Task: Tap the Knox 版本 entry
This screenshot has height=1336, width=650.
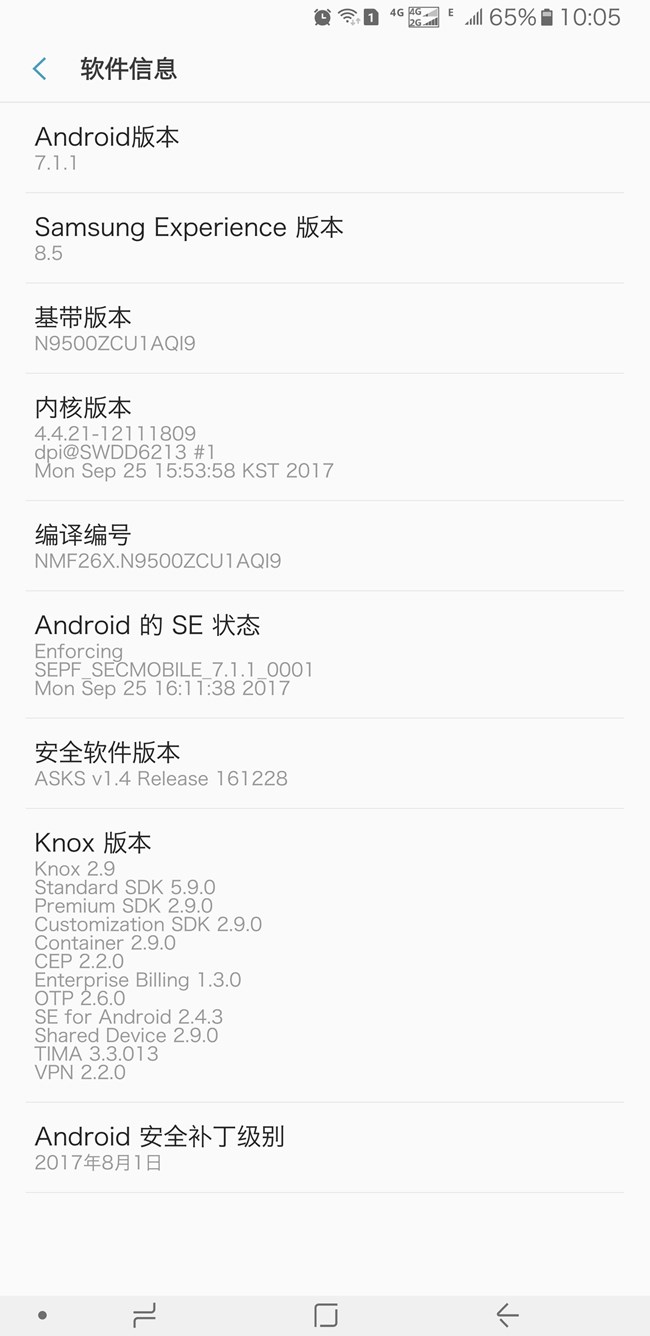Action: point(325,955)
